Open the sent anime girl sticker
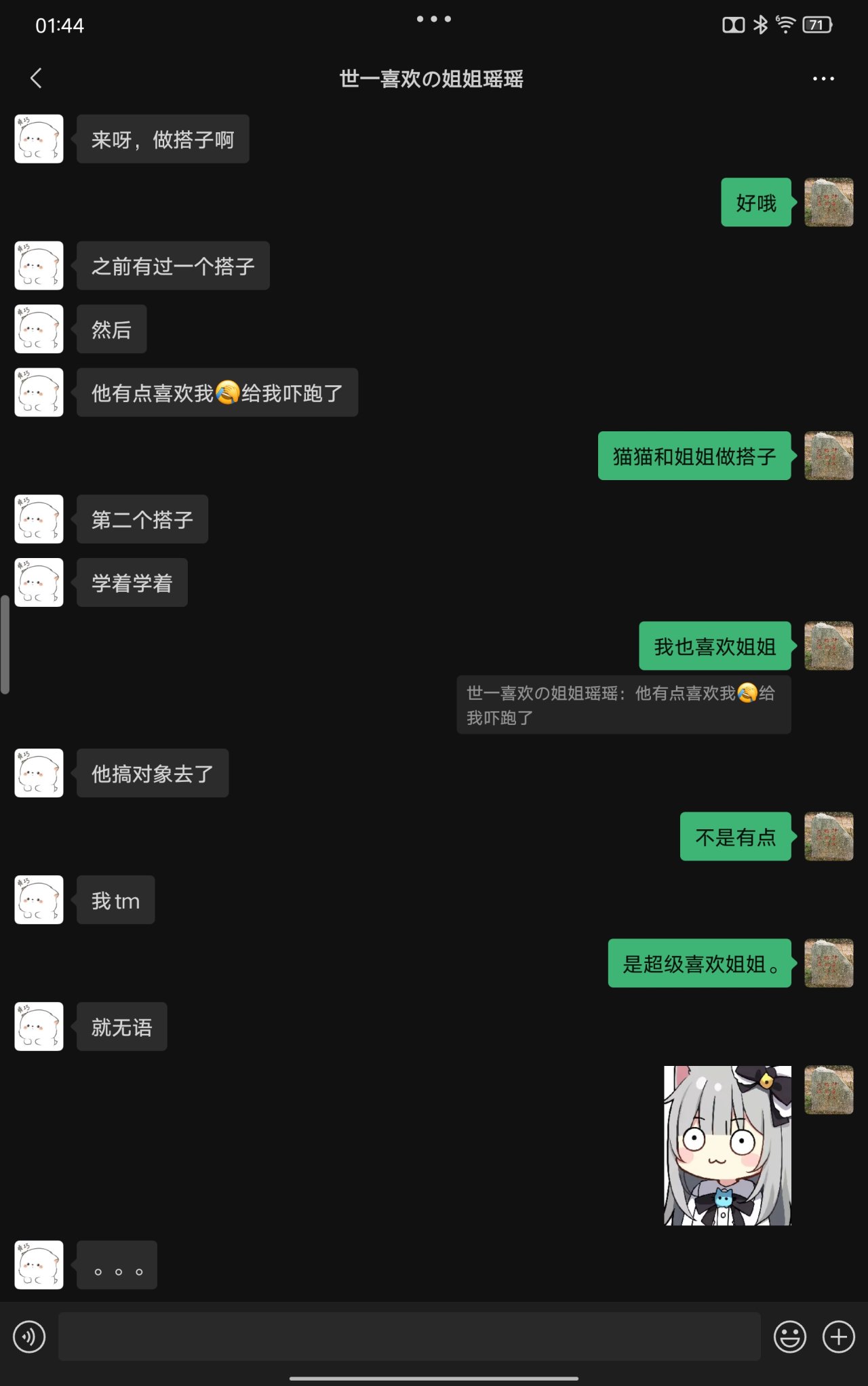 [727, 1145]
